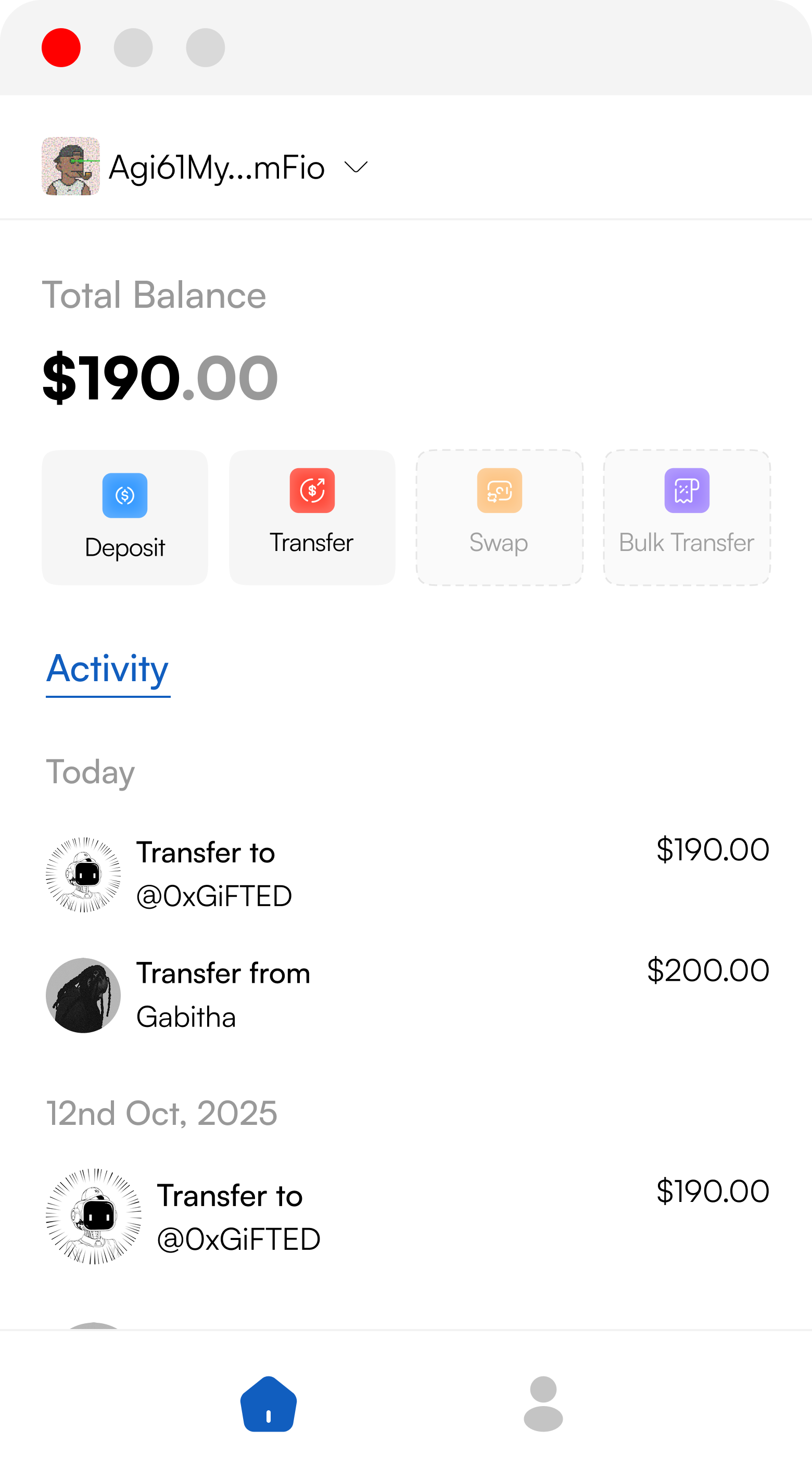The image size is (812, 1479).
Task: Select the Today section header
Action: coord(90,772)
